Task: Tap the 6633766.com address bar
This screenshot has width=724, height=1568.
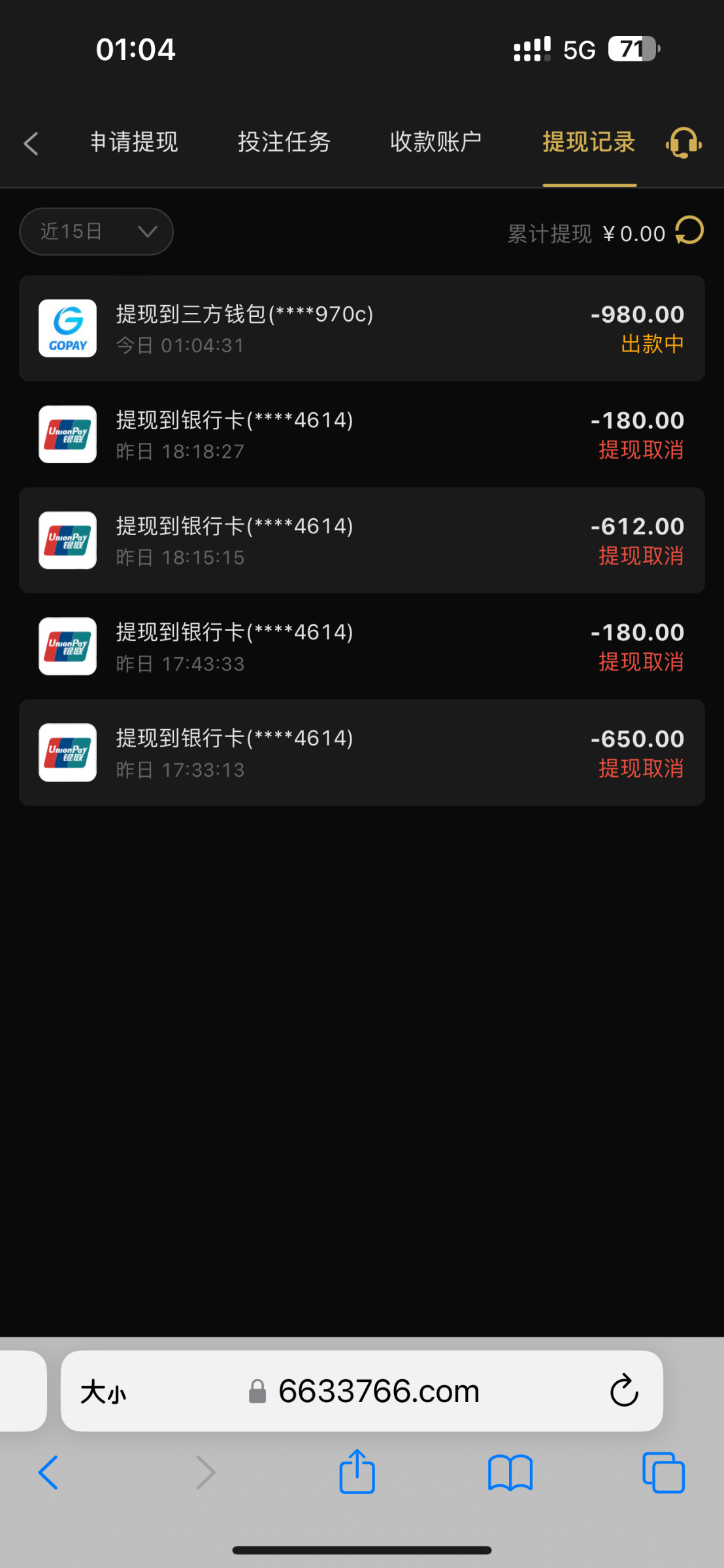Action: [x=365, y=1391]
